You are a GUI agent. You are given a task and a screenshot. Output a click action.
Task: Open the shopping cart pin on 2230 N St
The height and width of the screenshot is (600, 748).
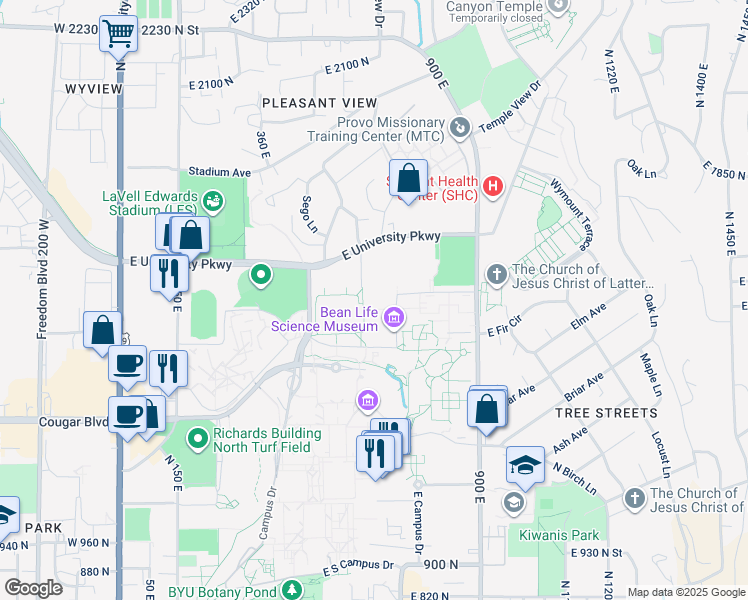tap(118, 33)
